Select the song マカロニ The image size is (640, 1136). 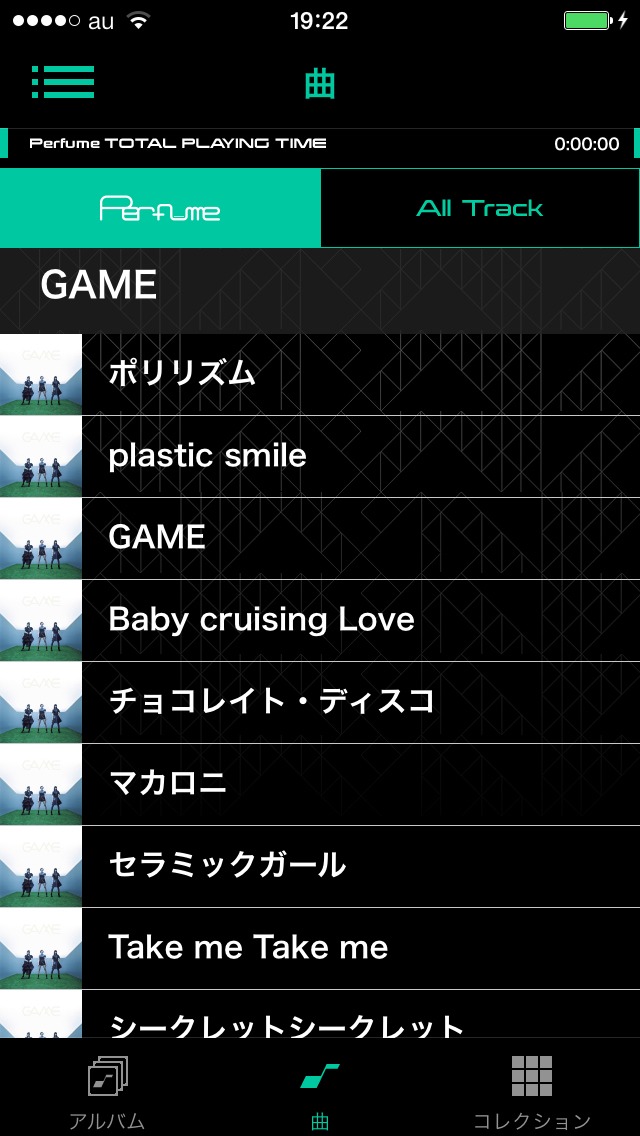click(x=320, y=784)
